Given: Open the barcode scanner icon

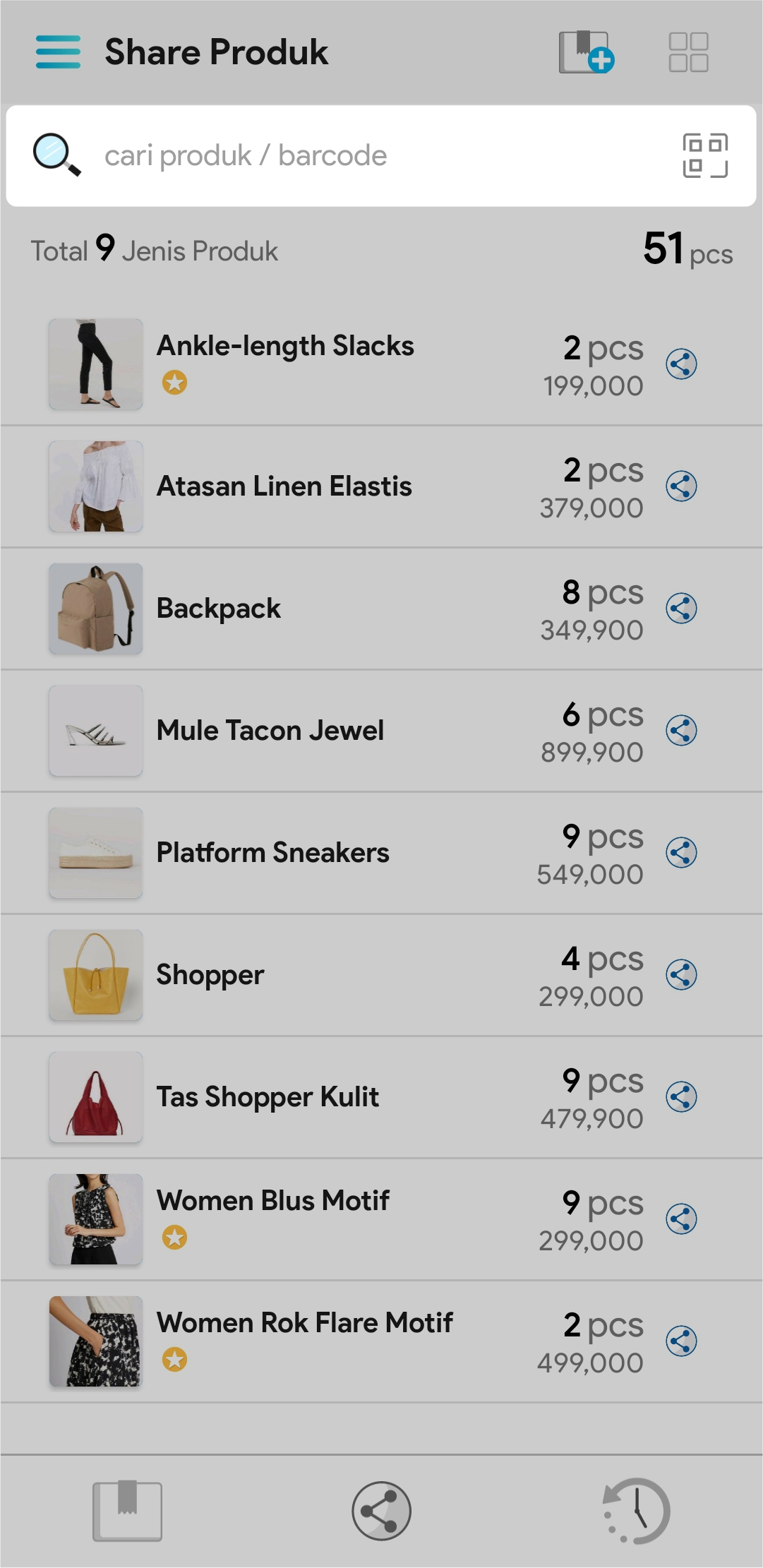Looking at the screenshot, I should click(704, 155).
